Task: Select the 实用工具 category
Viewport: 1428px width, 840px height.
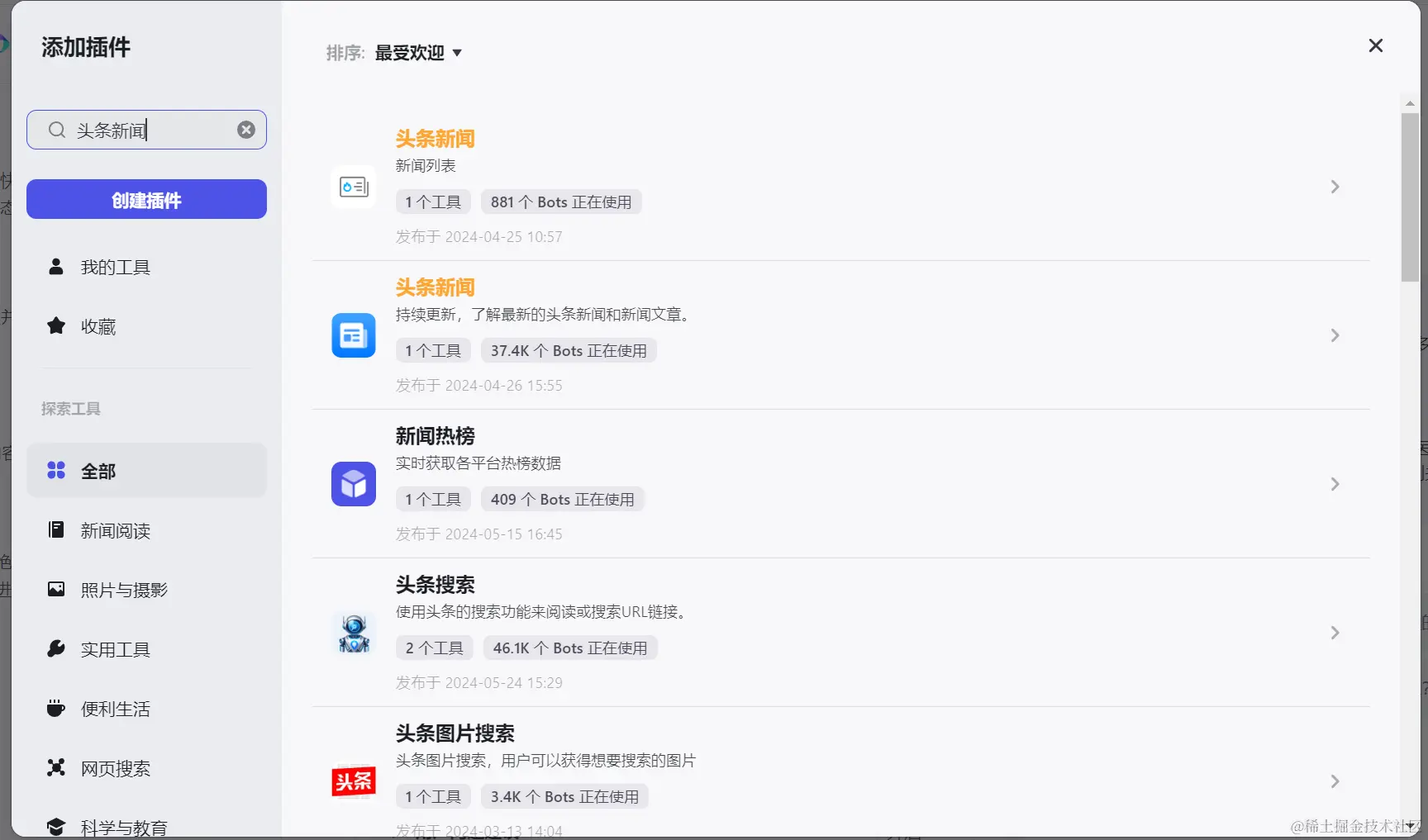Action: (x=115, y=649)
